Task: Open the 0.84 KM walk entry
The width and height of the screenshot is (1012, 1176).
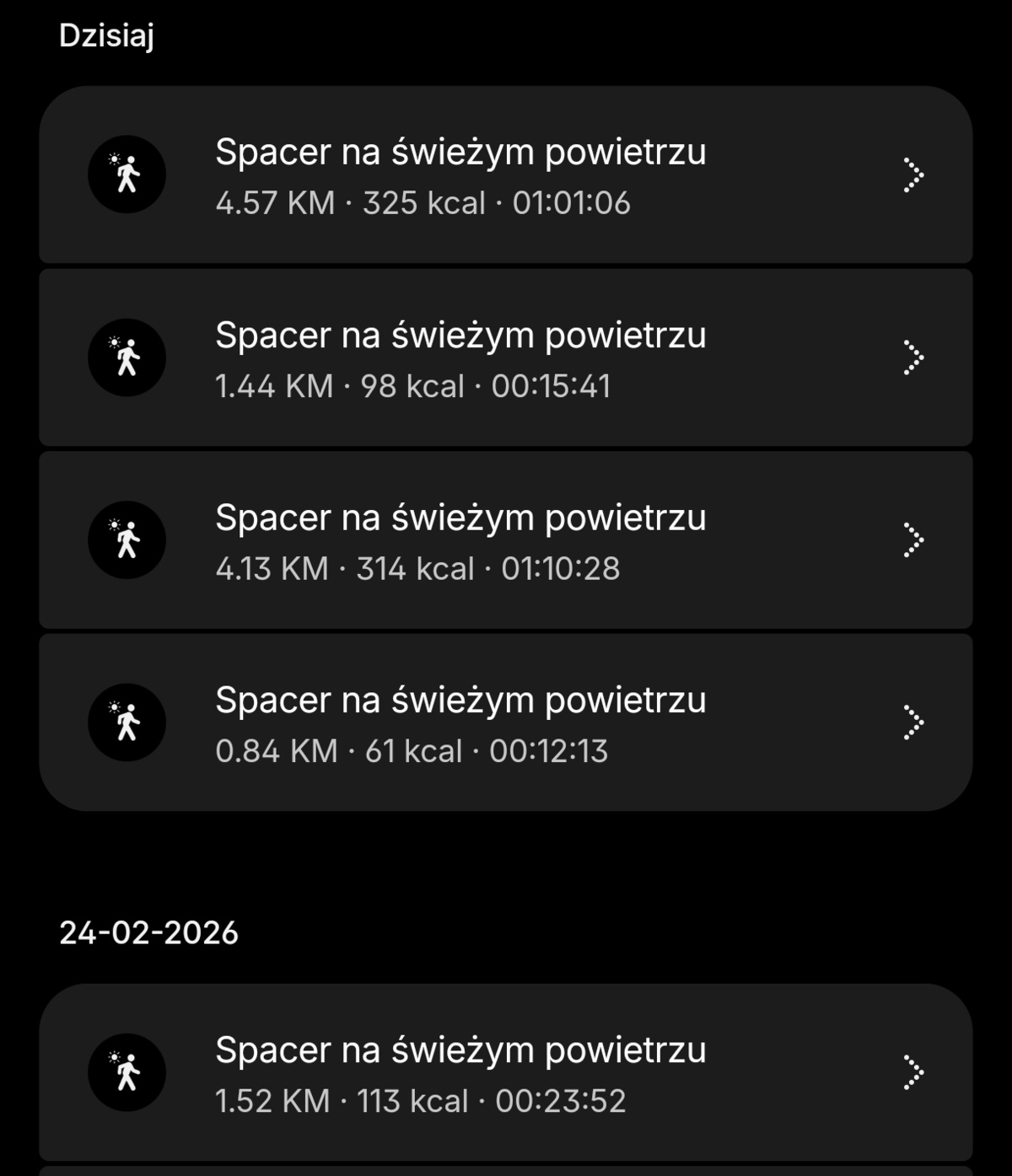Action: click(506, 723)
